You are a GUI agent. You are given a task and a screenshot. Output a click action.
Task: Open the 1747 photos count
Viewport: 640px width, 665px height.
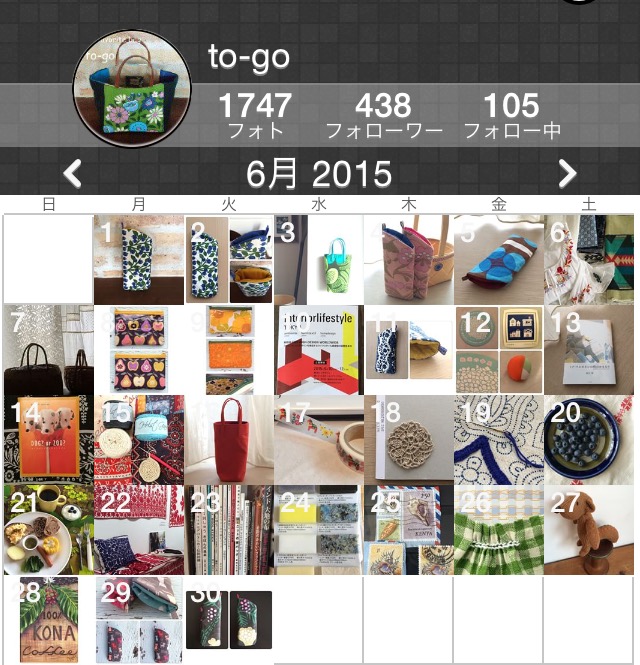255,115
